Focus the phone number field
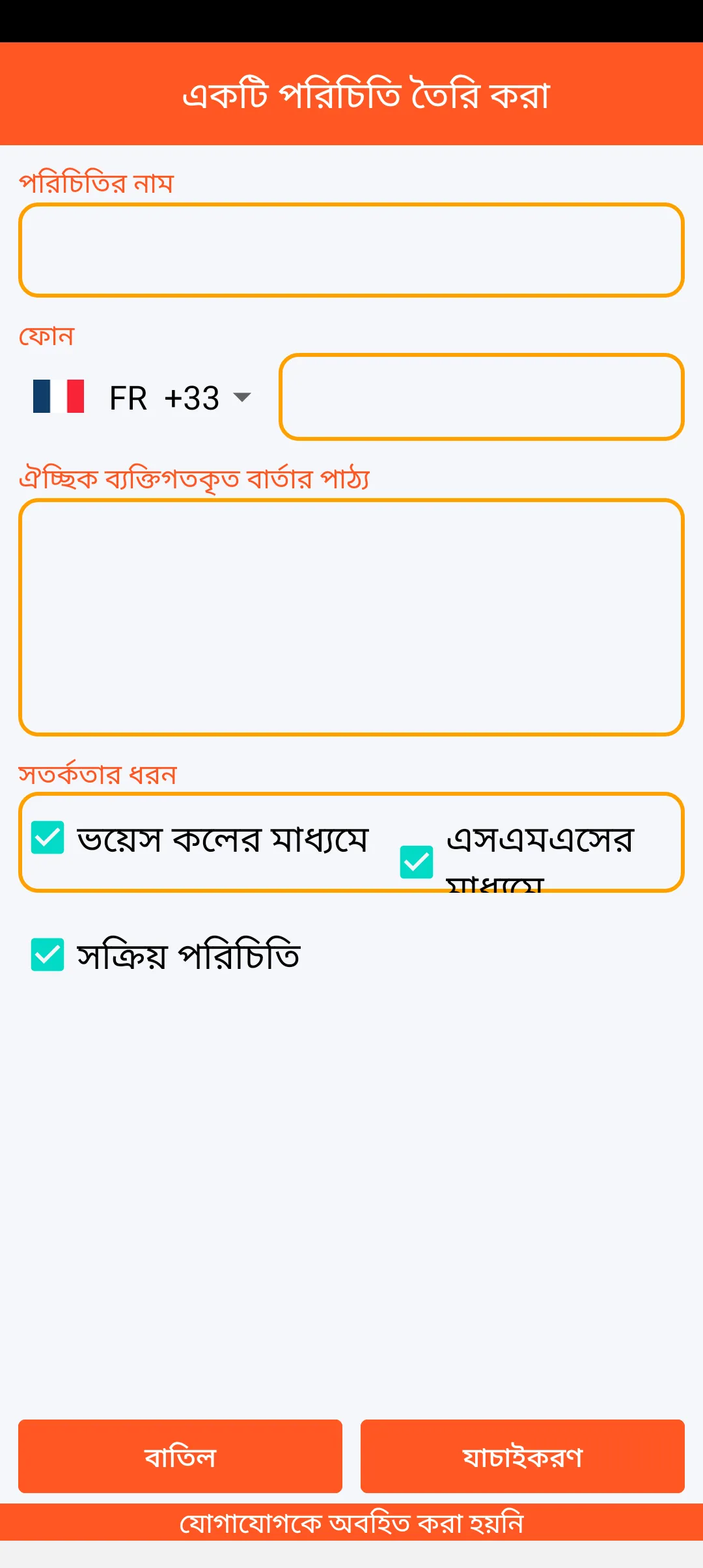The height and width of the screenshot is (1568, 703). click(482, 397)
